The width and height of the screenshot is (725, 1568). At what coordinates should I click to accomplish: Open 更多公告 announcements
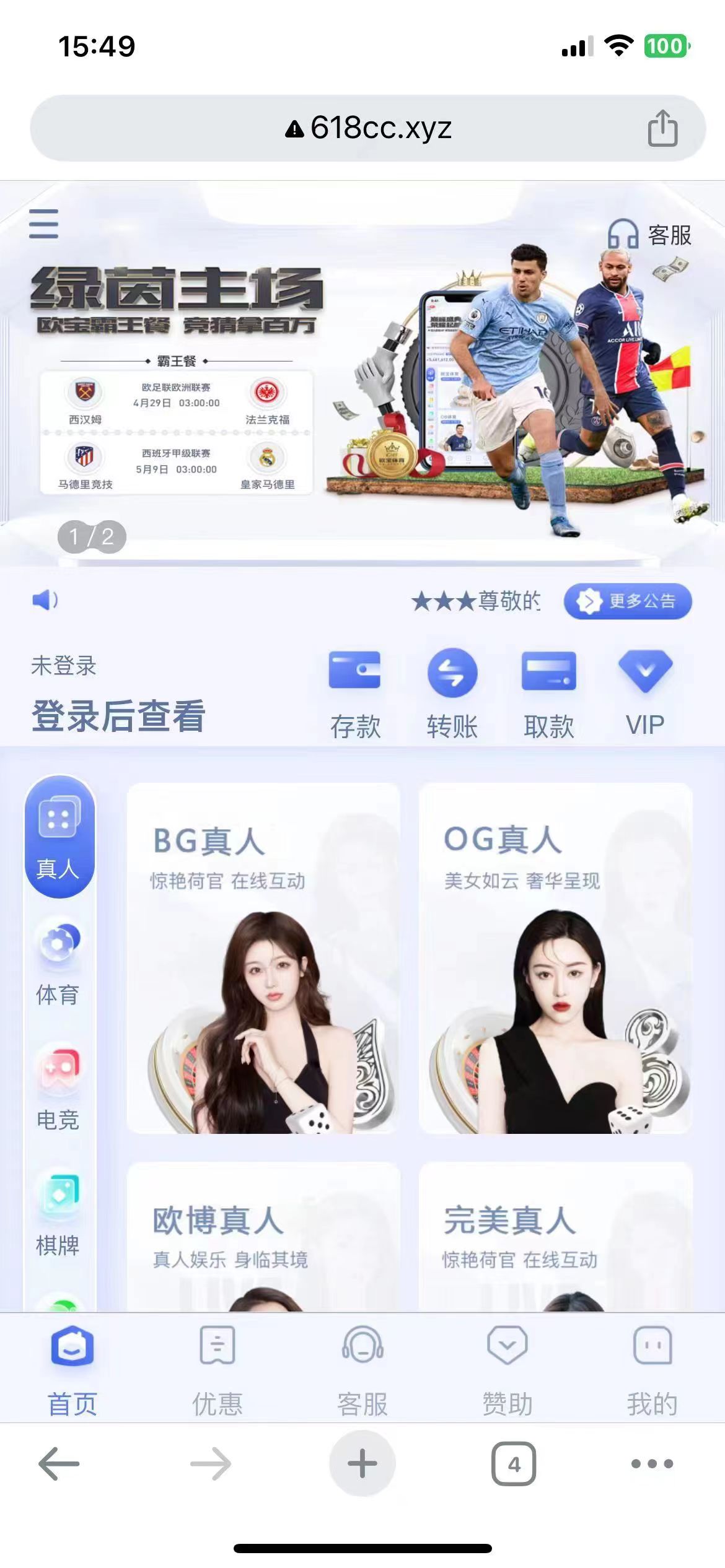pos(628,601)
